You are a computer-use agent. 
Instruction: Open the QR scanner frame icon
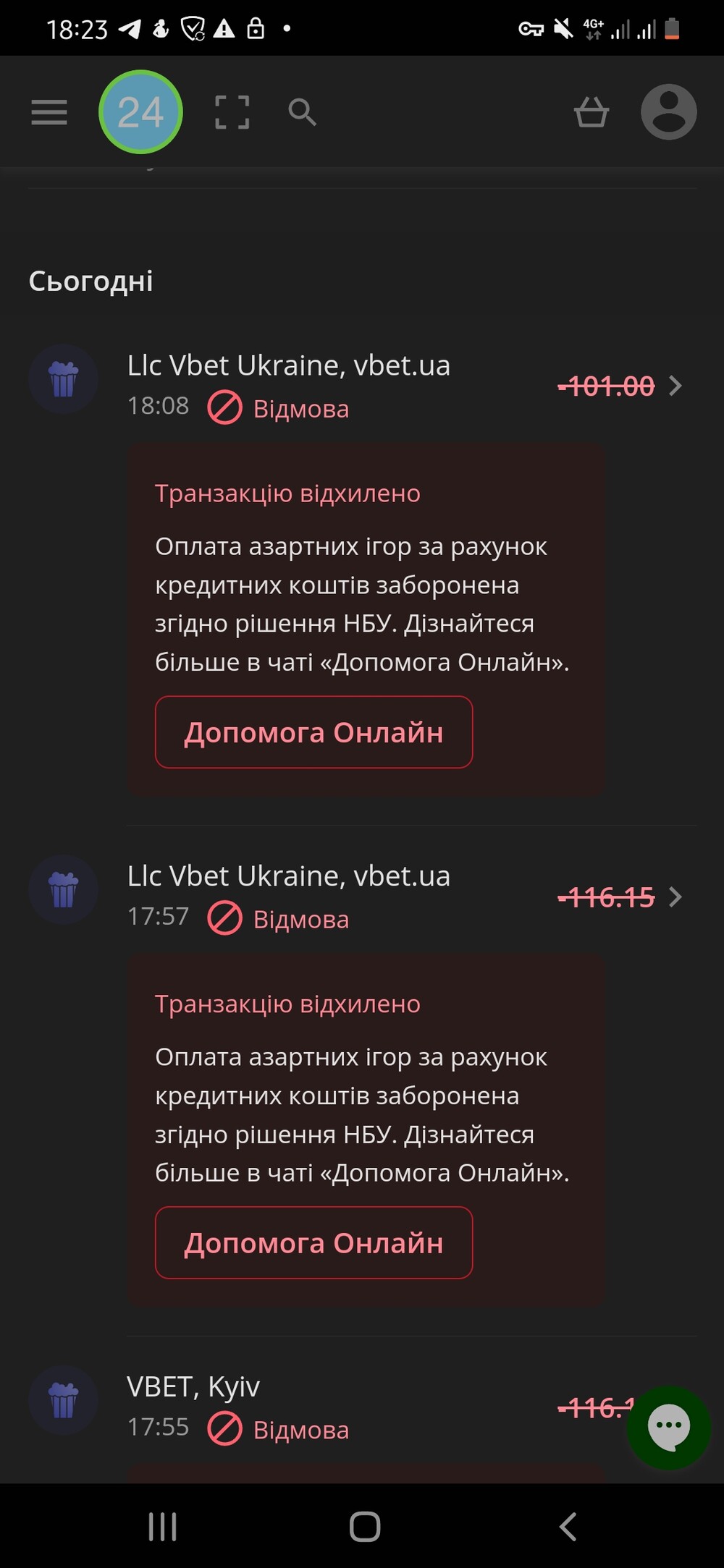click(x=232, y=112)
